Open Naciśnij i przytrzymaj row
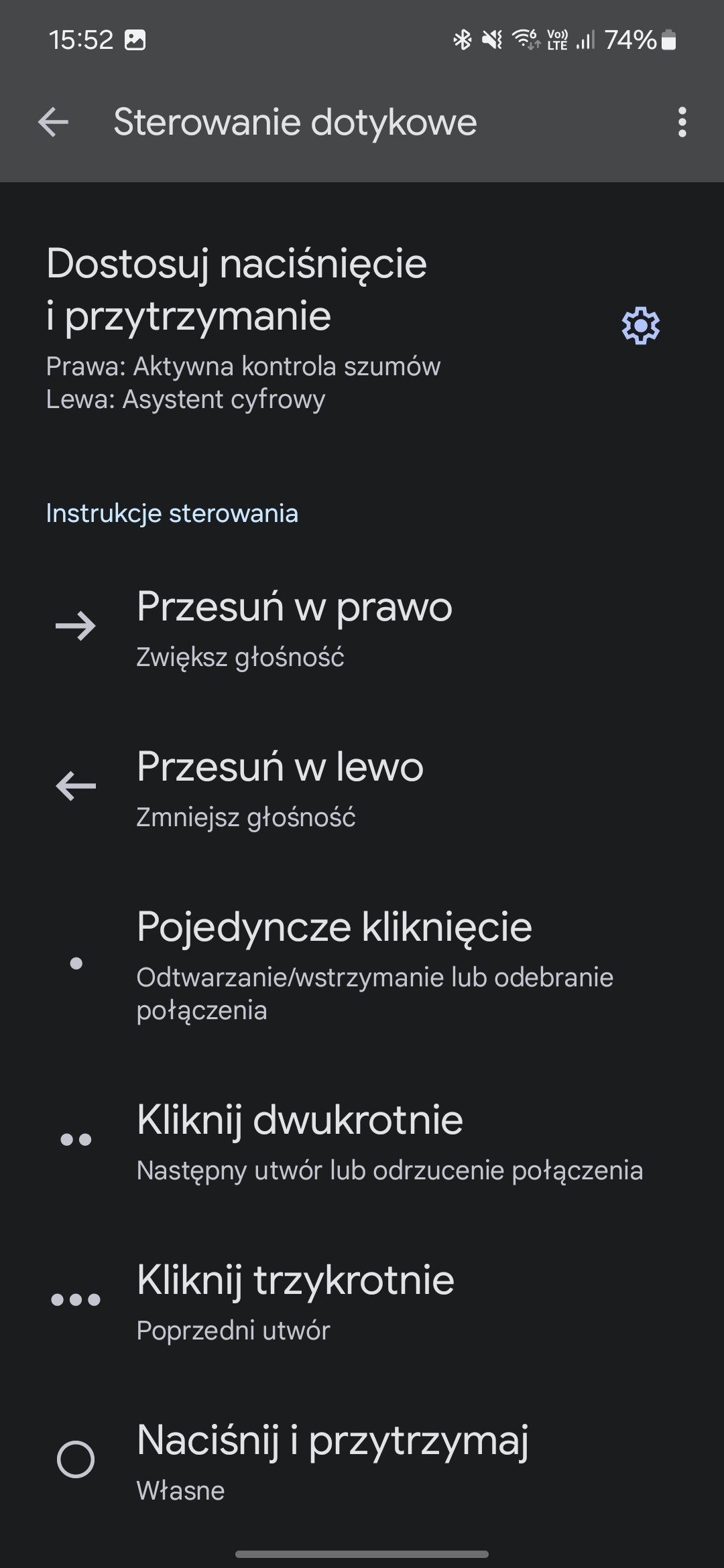Viewport: 724px width, 1568px height. point(362,1460)
